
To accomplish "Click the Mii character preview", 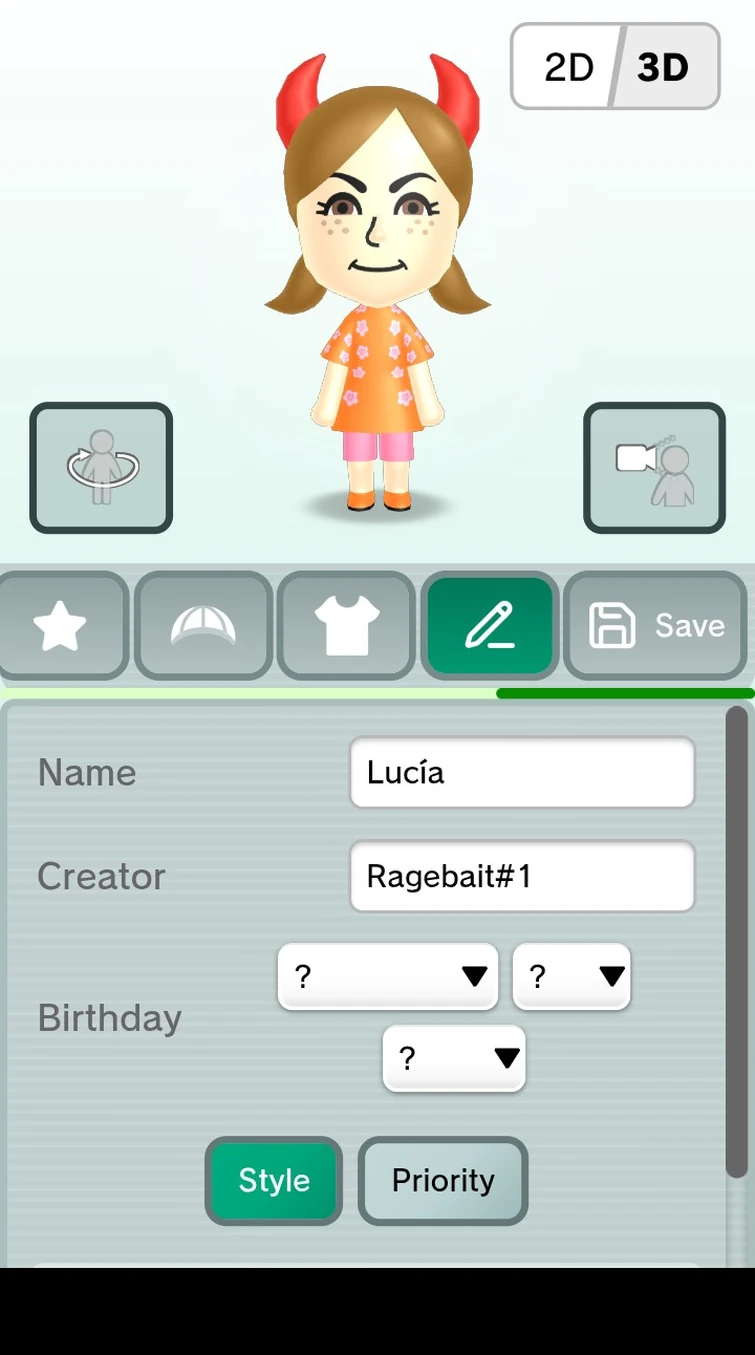I will click(x=377, y=280).
